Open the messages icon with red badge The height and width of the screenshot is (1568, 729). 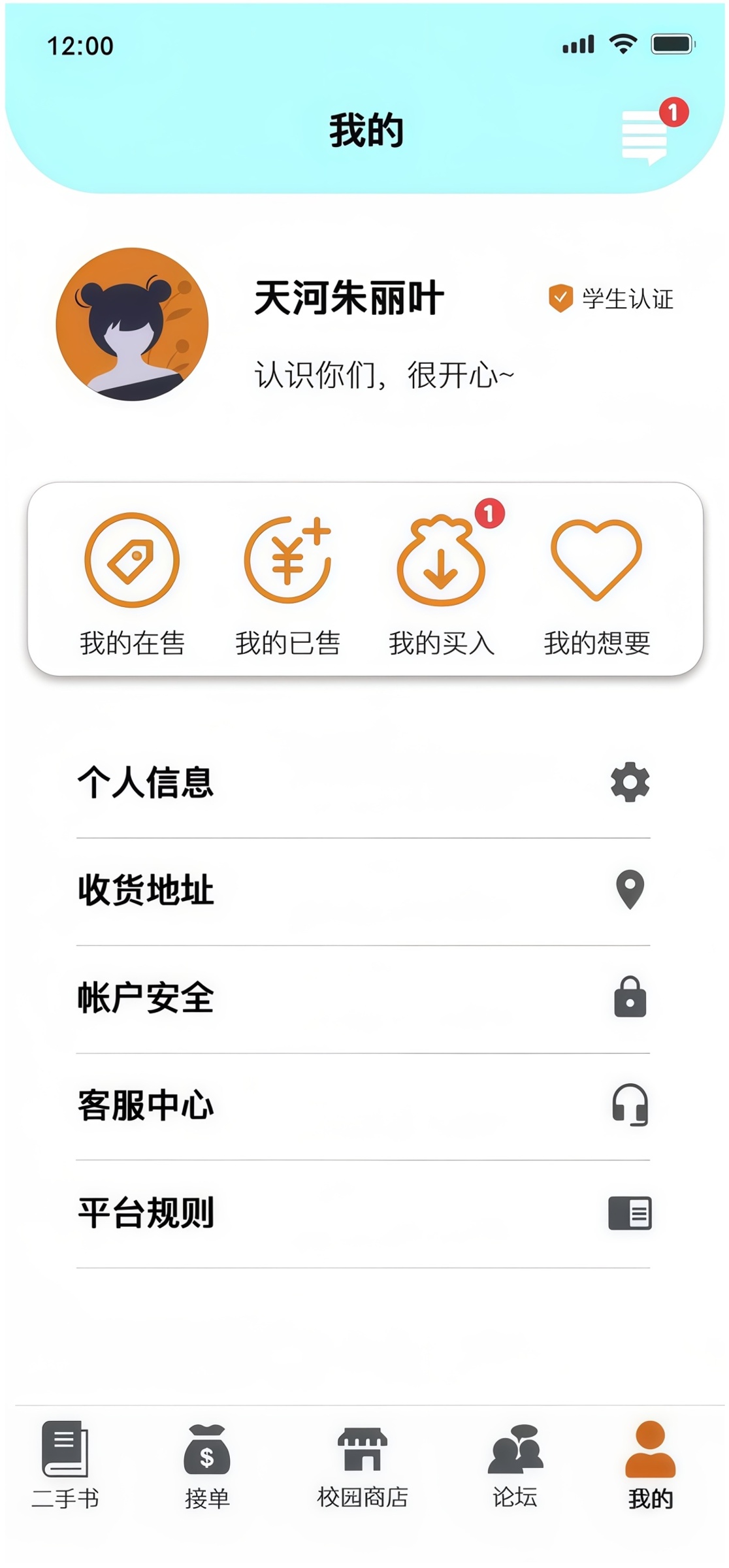(x=646, y=135)
